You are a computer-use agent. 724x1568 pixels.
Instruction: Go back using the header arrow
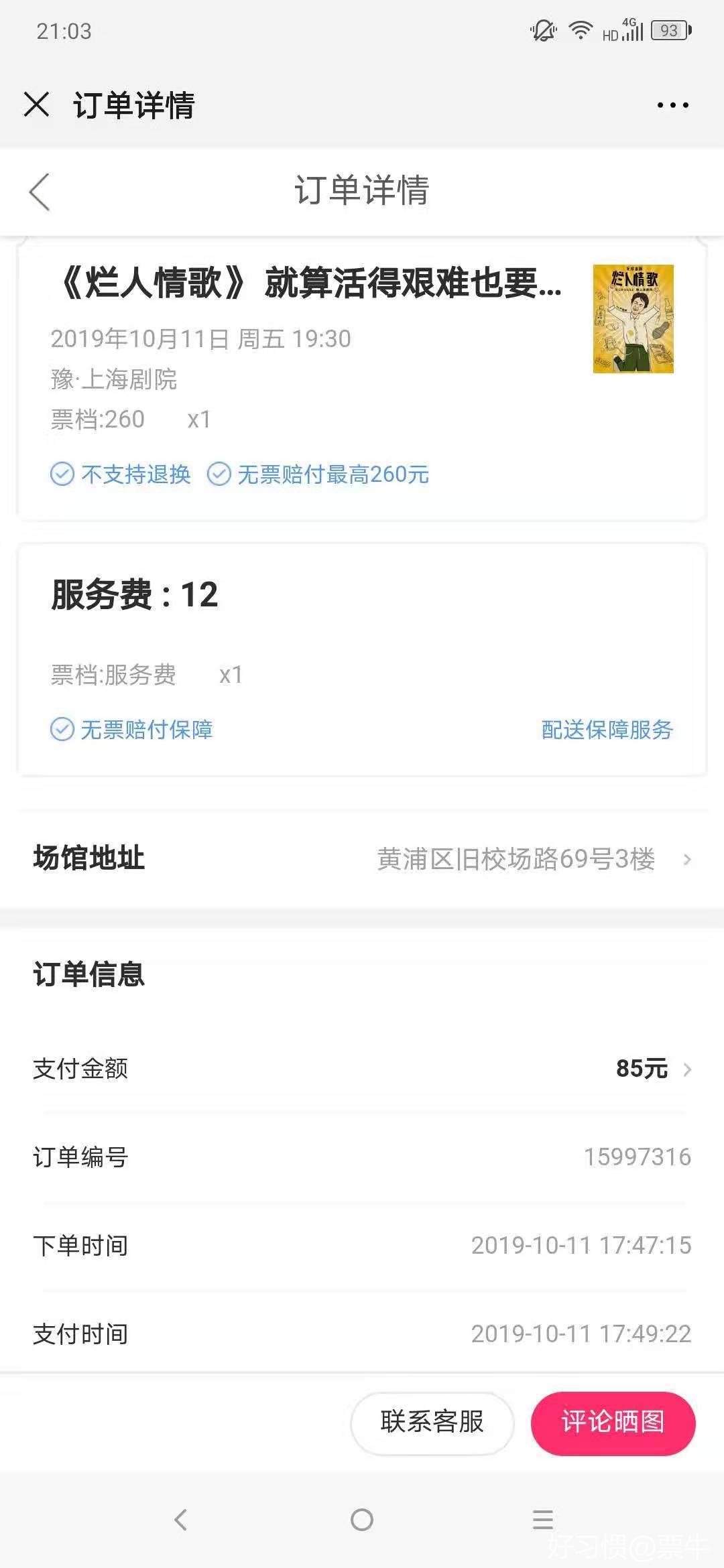40,192
